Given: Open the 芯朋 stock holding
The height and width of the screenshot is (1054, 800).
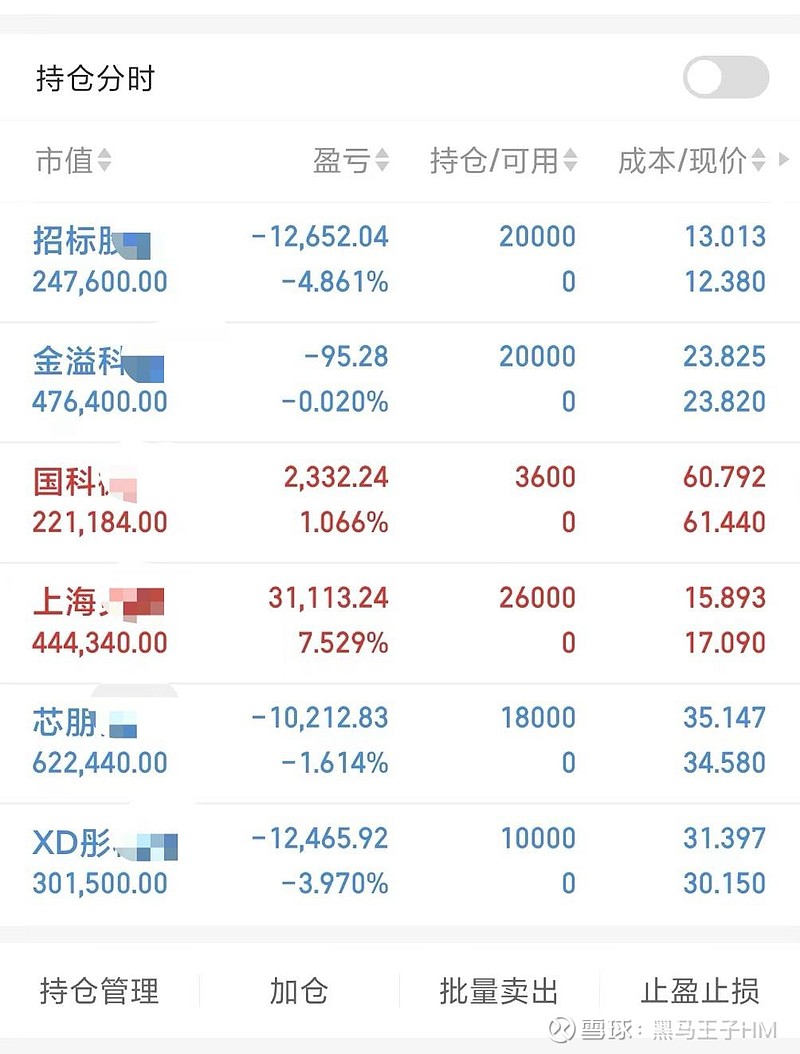Looking at the screenshot, I should [x=400, y=741].
